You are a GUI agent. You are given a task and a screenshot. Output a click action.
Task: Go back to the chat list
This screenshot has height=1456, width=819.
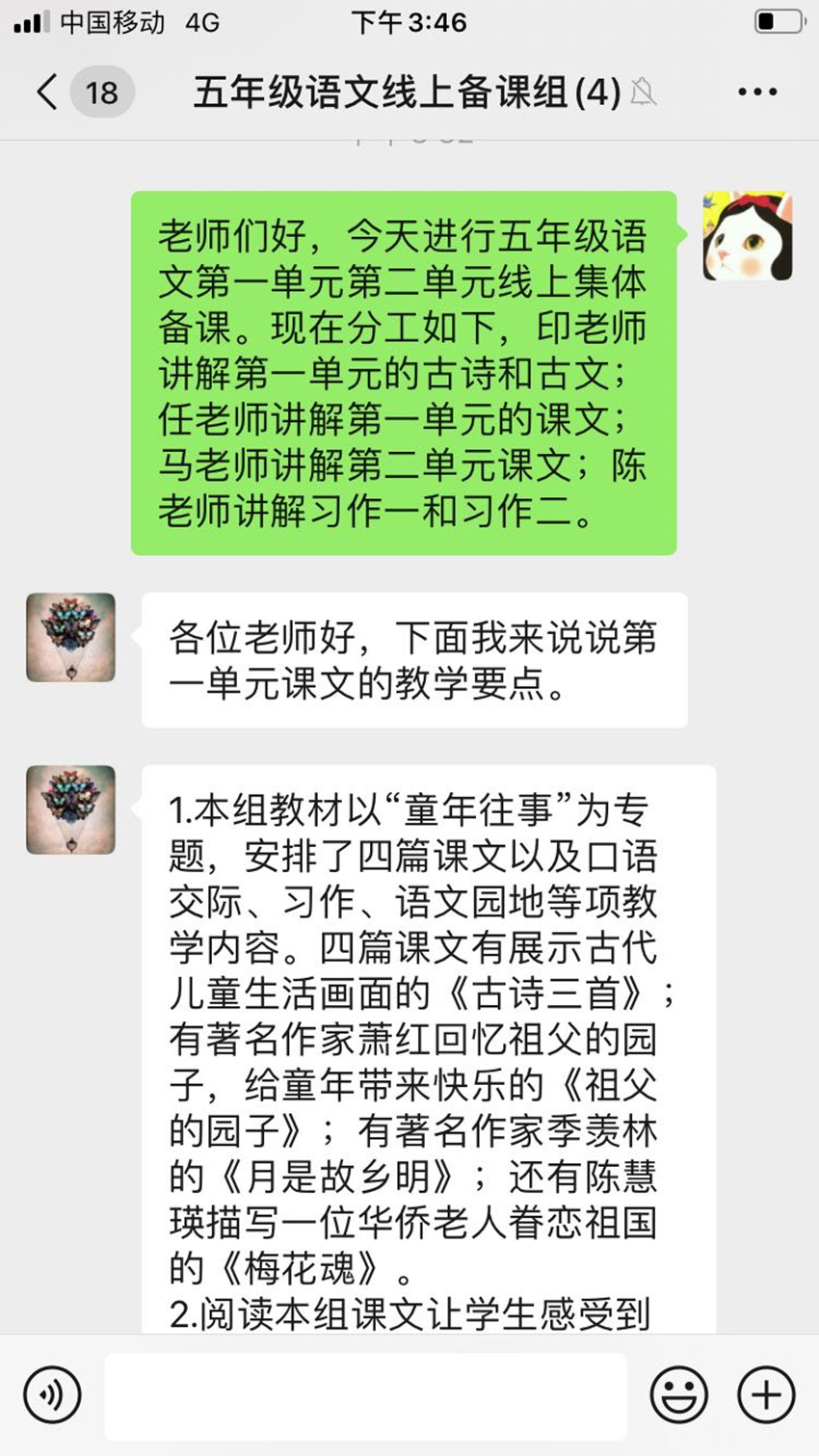click(x=48, y=93)
